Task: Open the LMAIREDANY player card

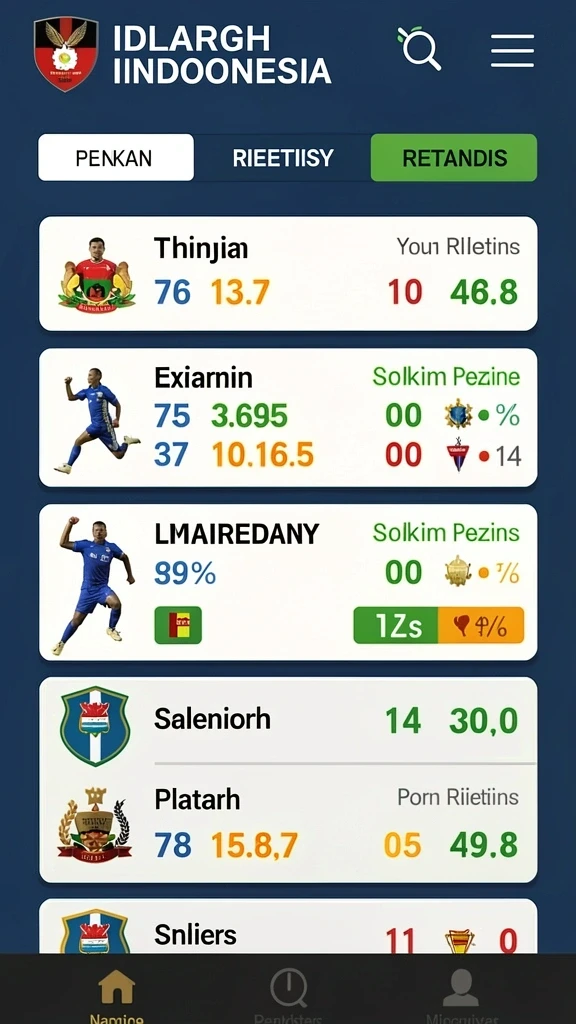Action: tap(288, 582)
